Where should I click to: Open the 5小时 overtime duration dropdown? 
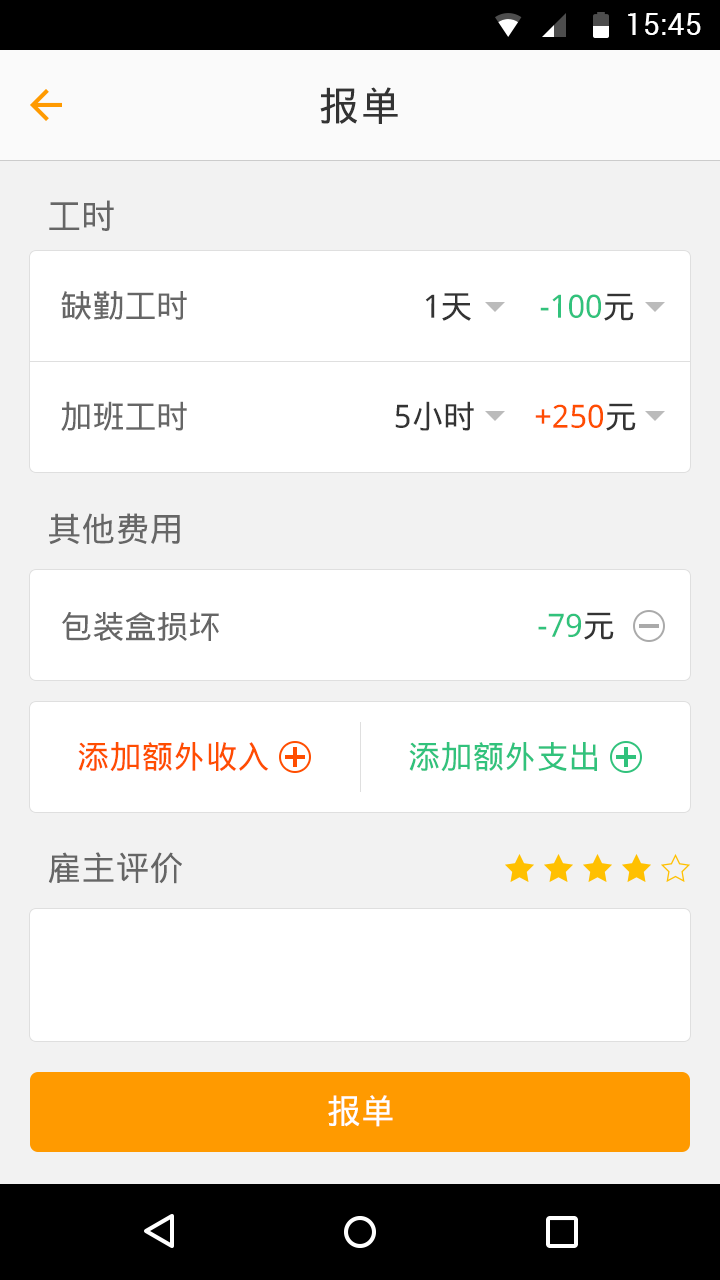(449, 416)
